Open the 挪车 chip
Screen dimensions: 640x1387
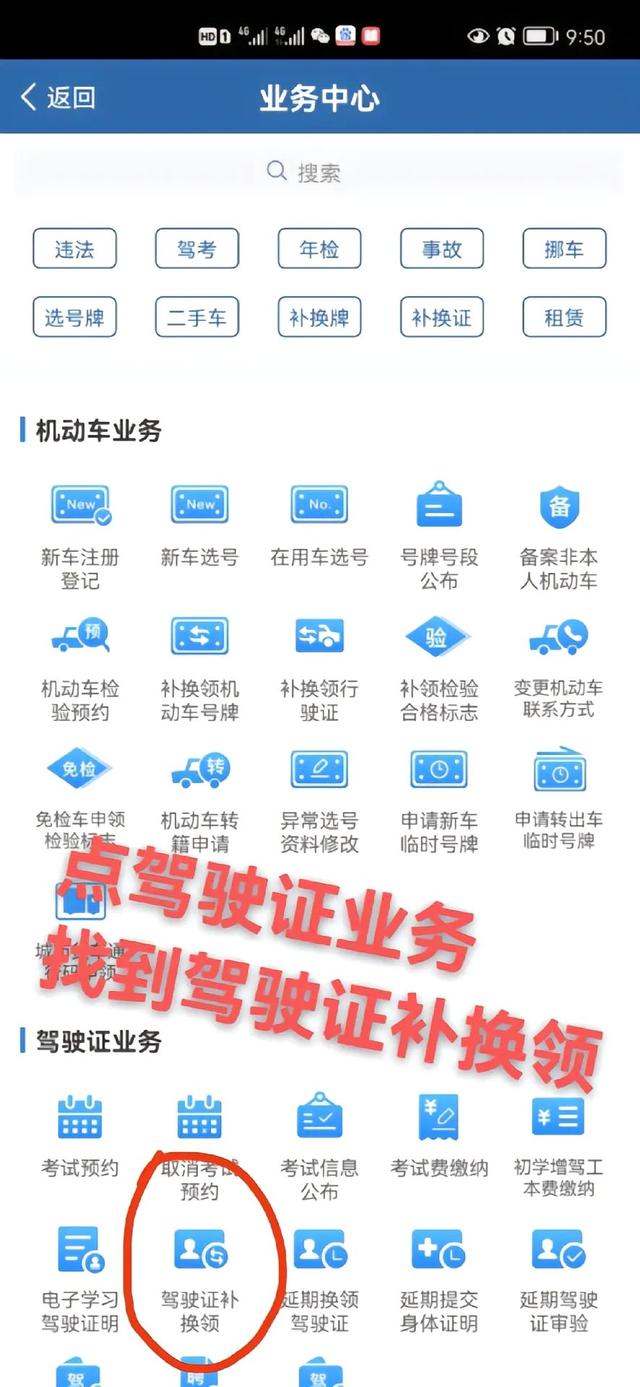563,249
